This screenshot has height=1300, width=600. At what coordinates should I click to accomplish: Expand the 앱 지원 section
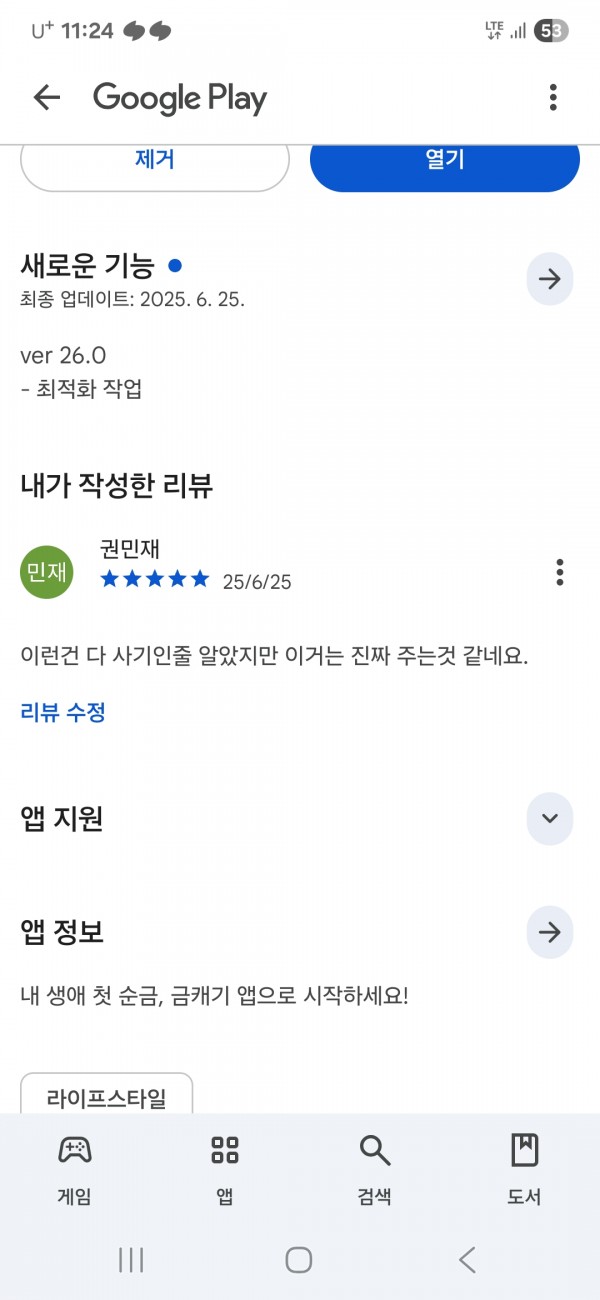[x=550, y=818]
